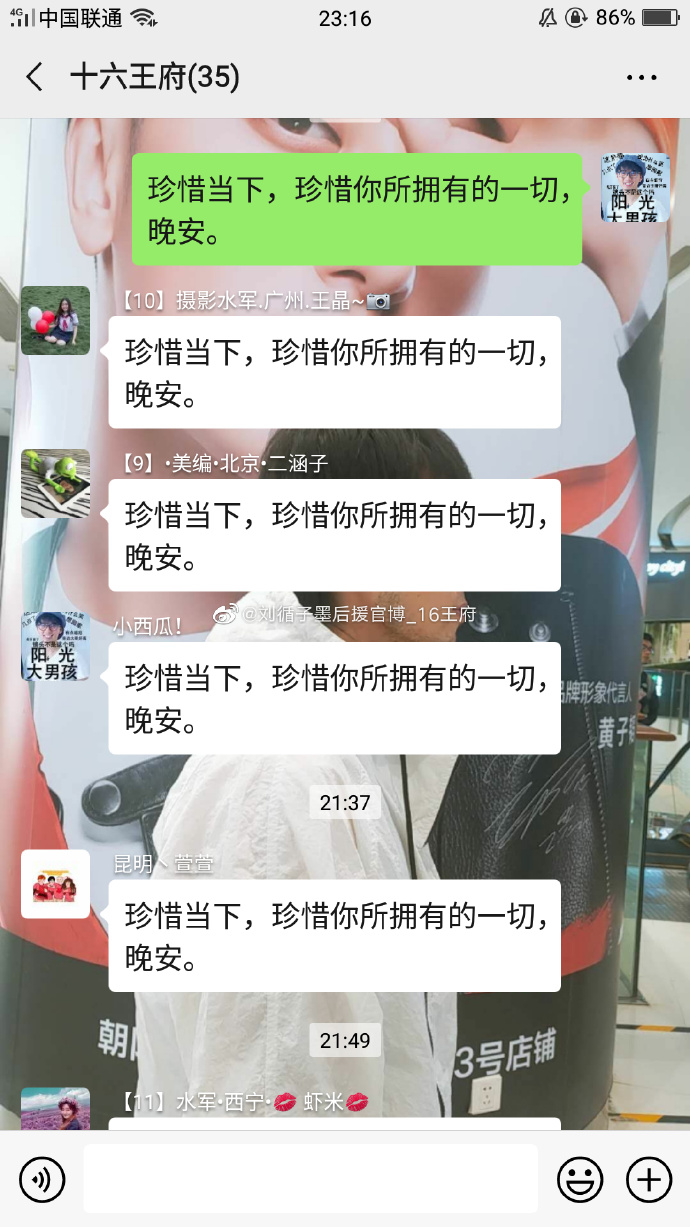Open the group chat options menu

pyautogui.click(x=641, y=77)
